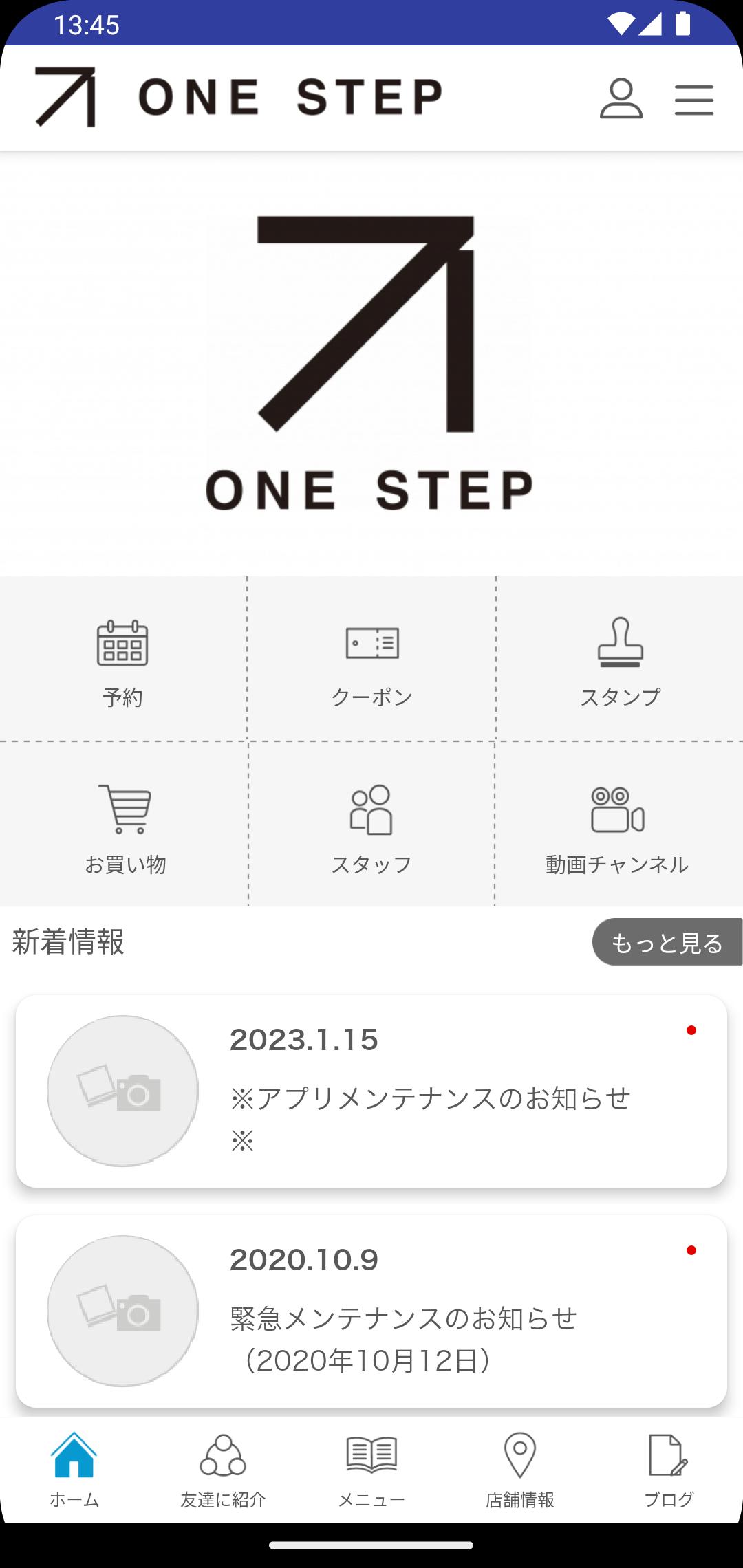The width and height of the screenshot is (743, 1568).
Task: Open 動画チャンネル video channel
Action: (x=620, y=824)
